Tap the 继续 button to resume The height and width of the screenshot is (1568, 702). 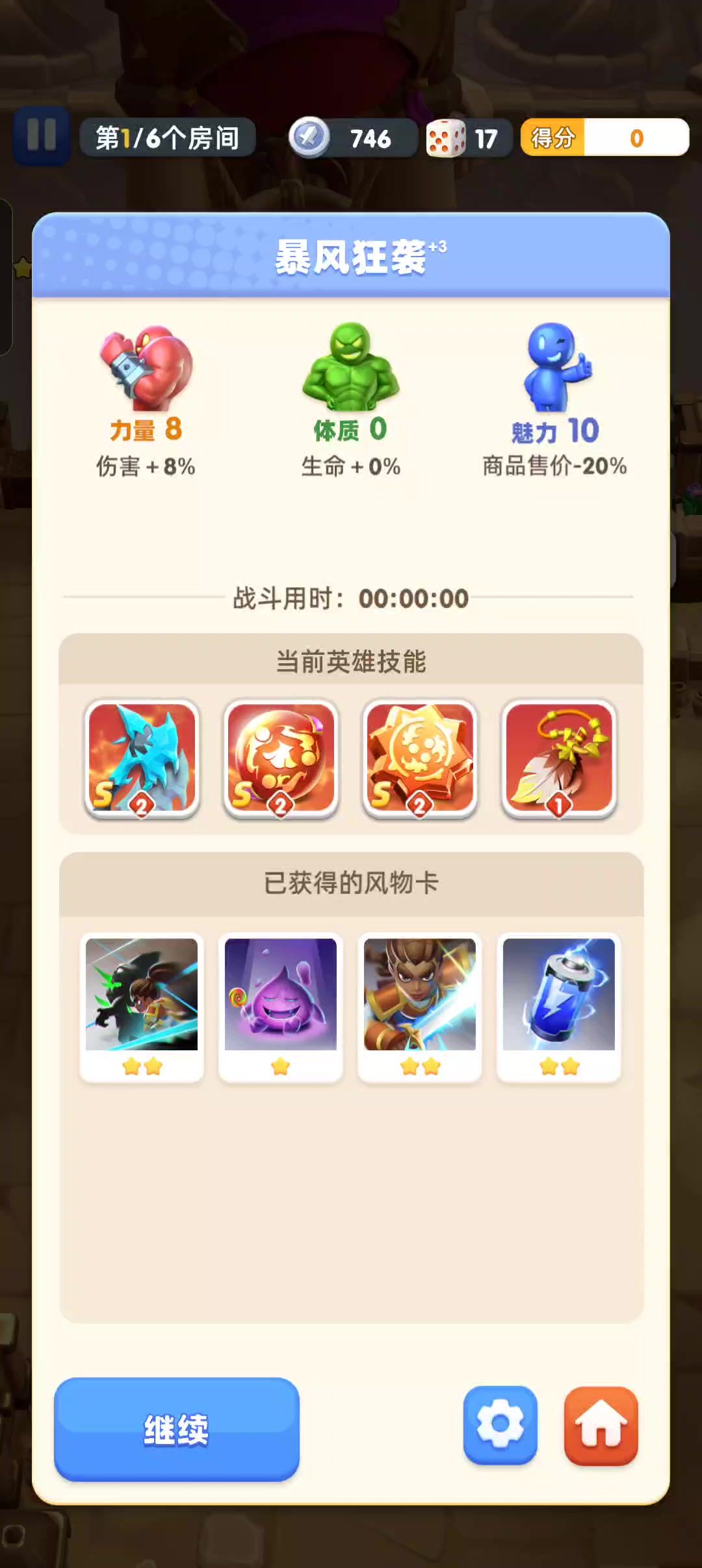[x=176, y=1429]
